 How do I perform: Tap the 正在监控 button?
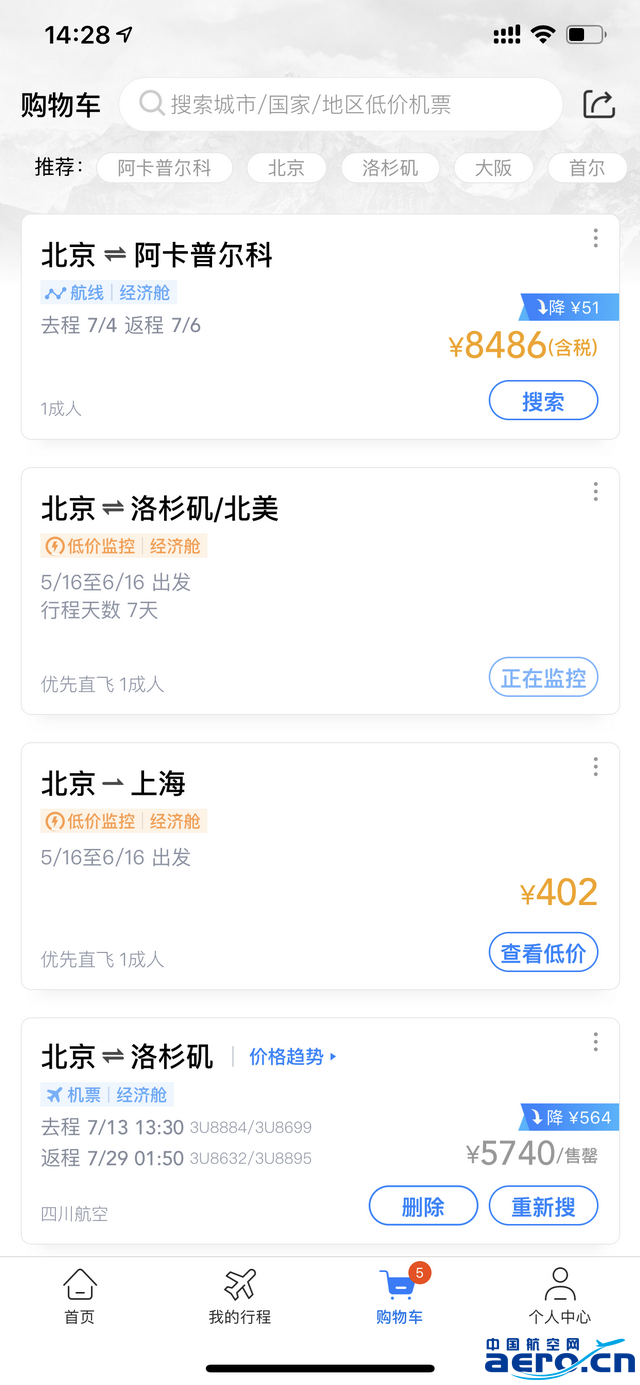(543, 677)
